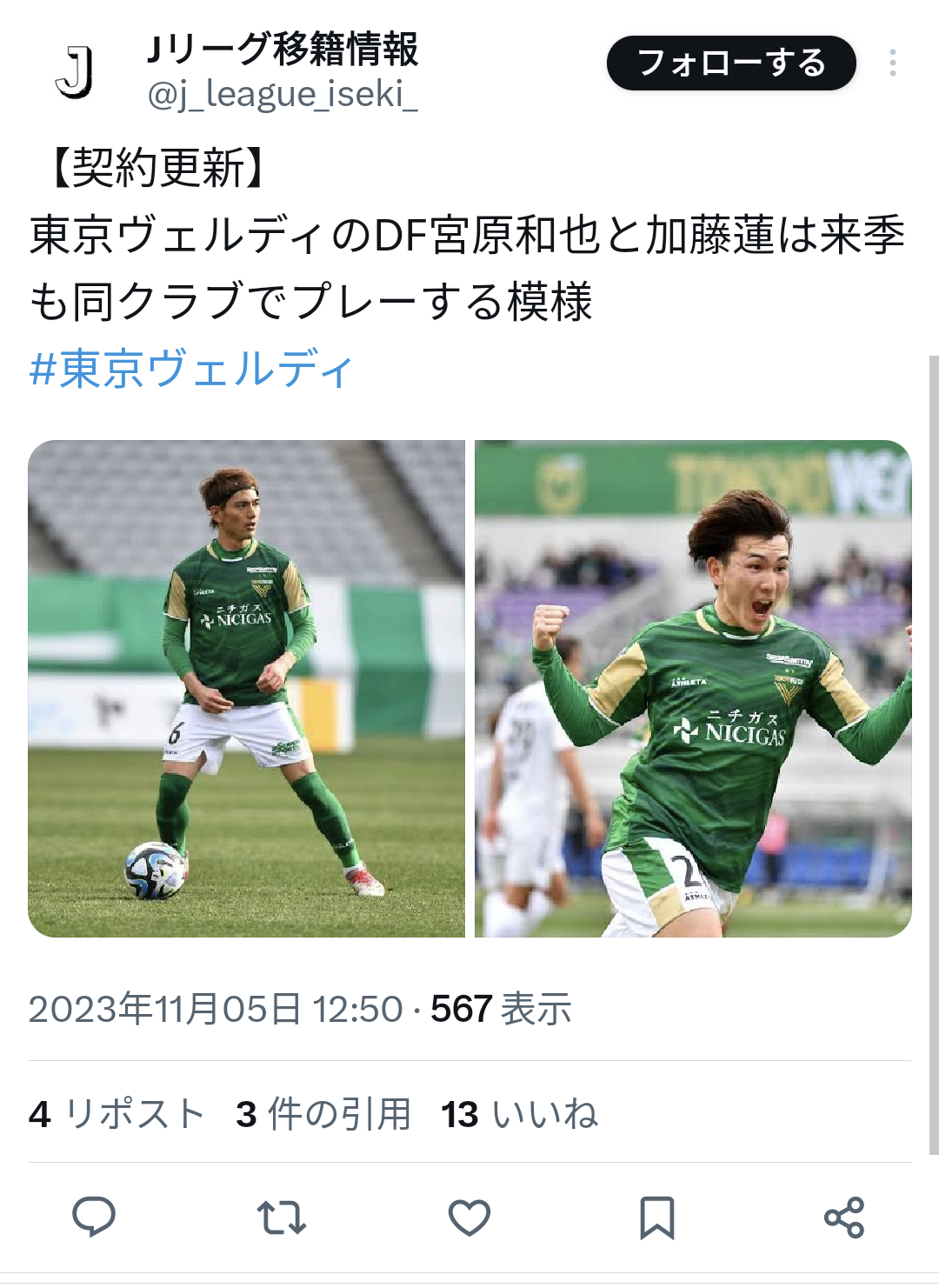This screenshot has height=1288, width=939.
Task: Bookmark this post
Action: [657, 1217]
